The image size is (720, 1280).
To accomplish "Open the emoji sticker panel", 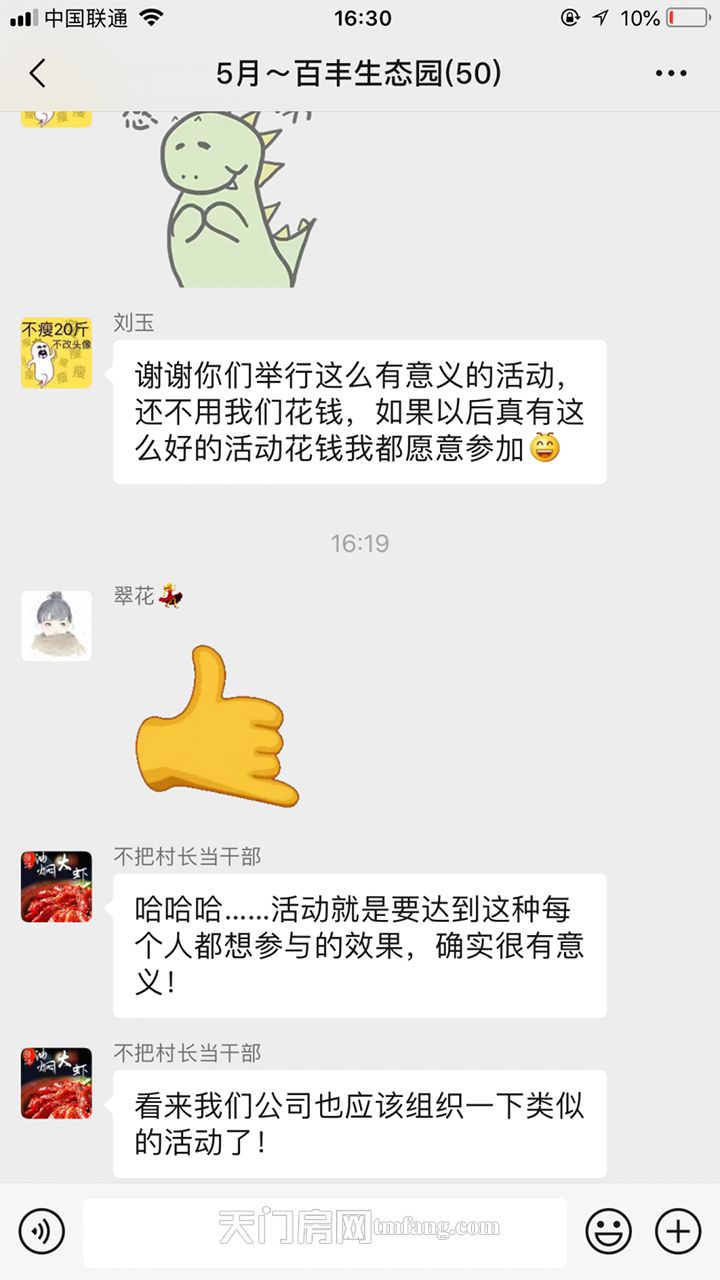I will [x=608, y=1230].
